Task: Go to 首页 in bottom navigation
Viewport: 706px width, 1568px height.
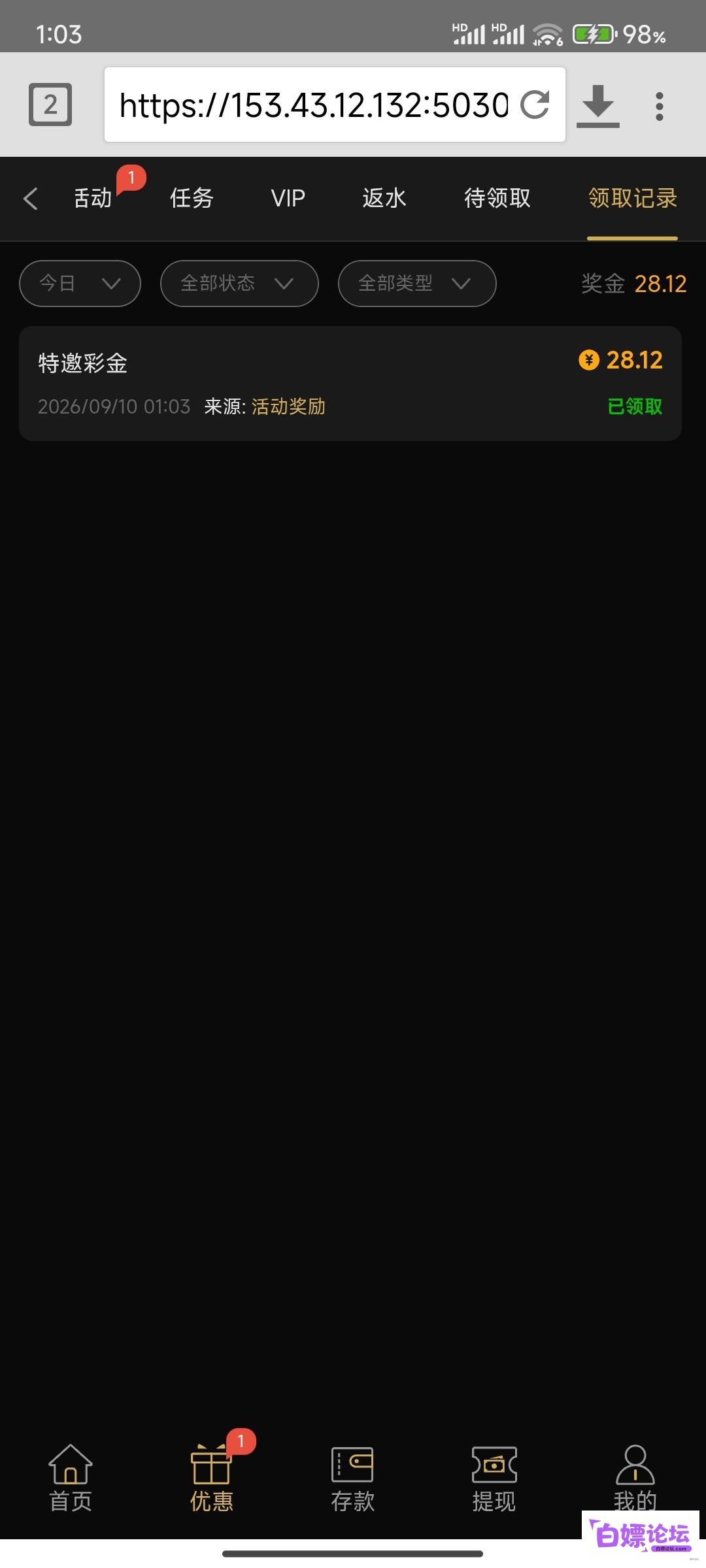Action: tap(71, 1480)
